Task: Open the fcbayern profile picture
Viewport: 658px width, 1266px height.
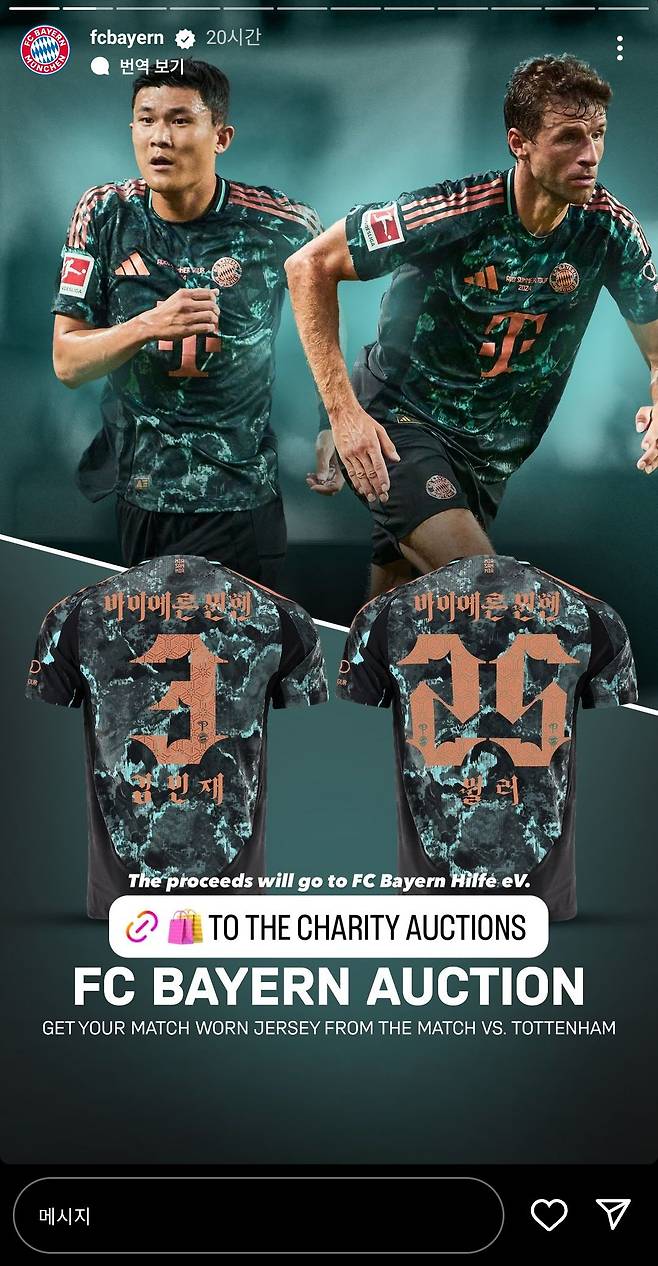Action: tap(45, 47)
